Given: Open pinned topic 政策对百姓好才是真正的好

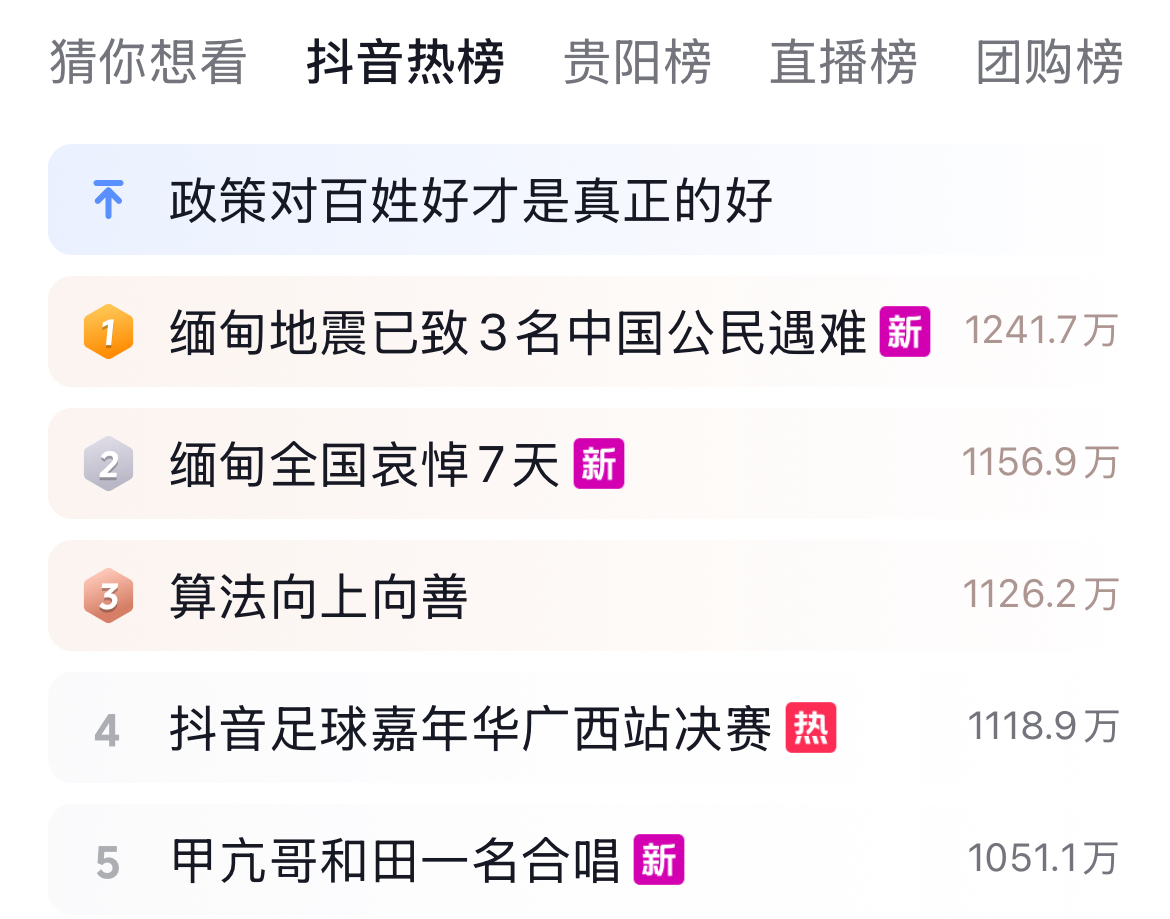Looking at the screenshot, I should [x=470, y=200].
